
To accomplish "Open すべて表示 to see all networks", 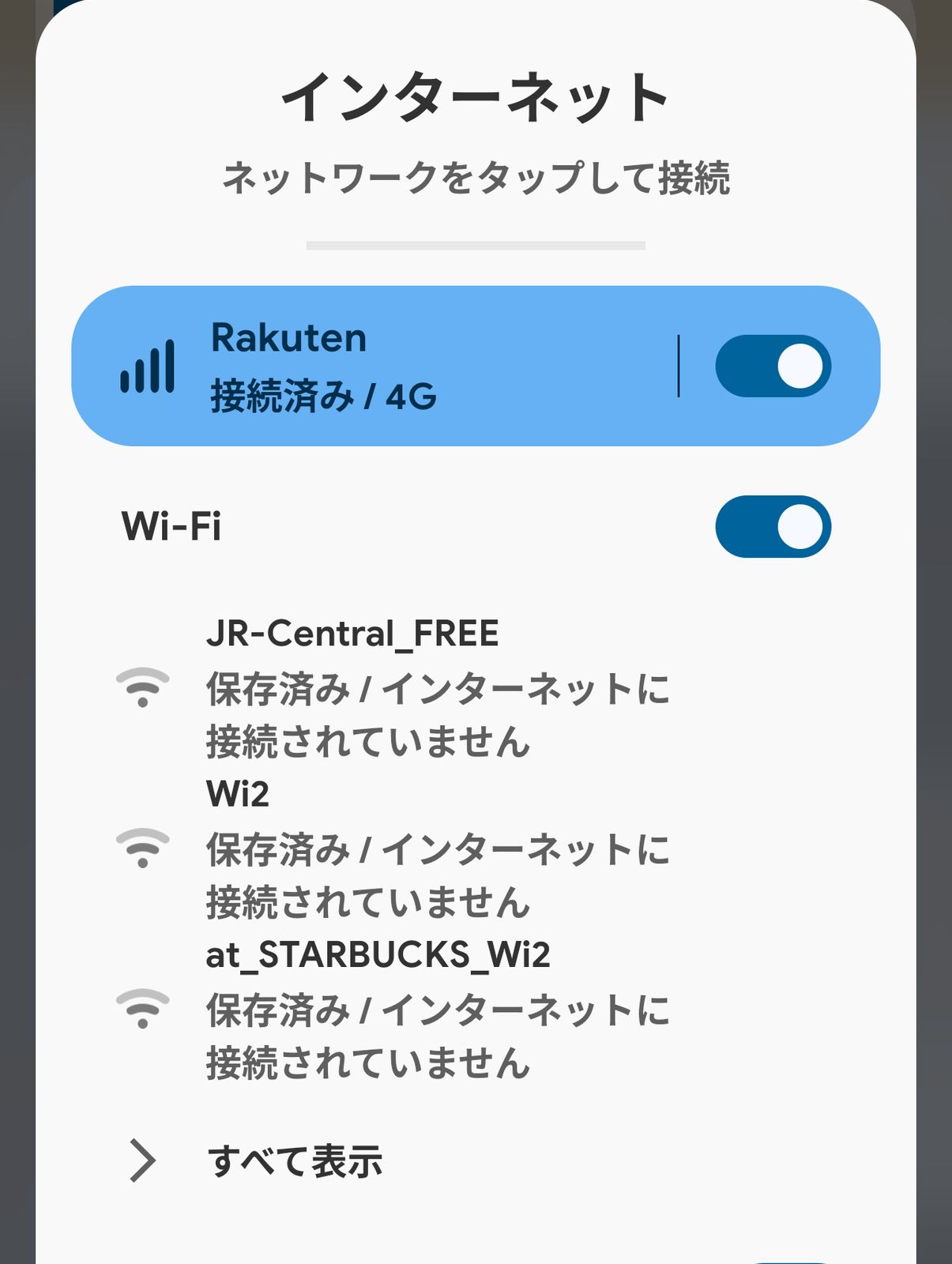I will (295, 1161).
